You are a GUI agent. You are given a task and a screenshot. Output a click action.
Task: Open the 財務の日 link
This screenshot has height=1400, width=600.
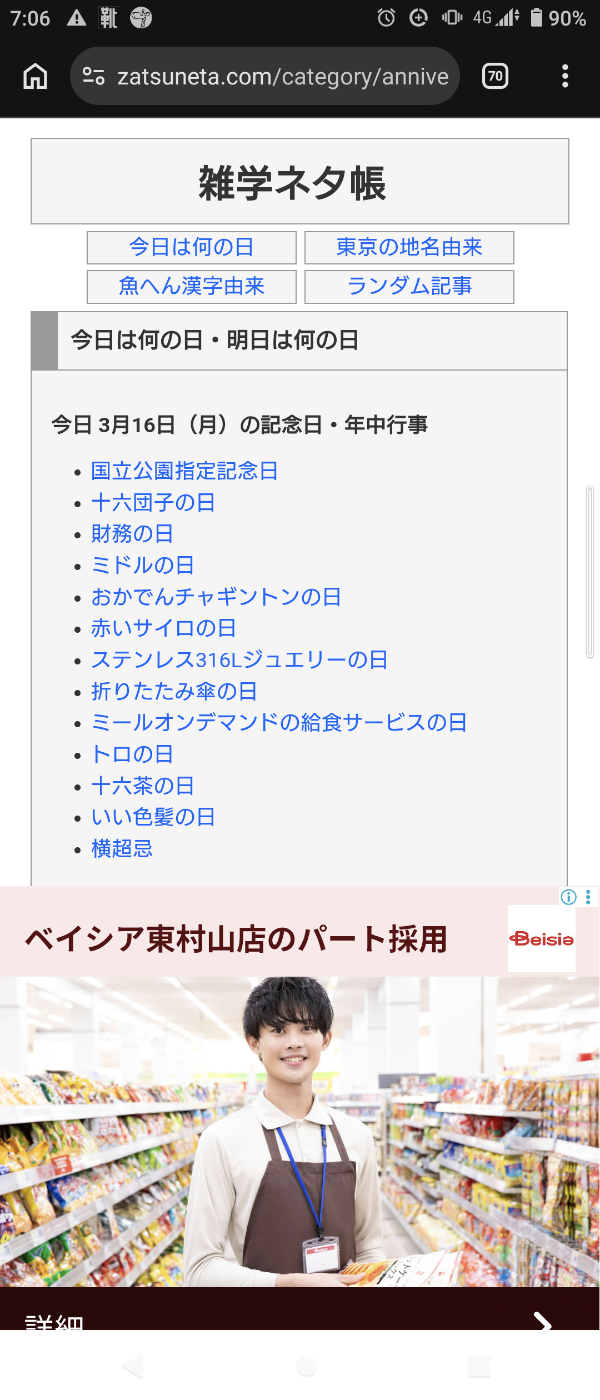(132, 534)
